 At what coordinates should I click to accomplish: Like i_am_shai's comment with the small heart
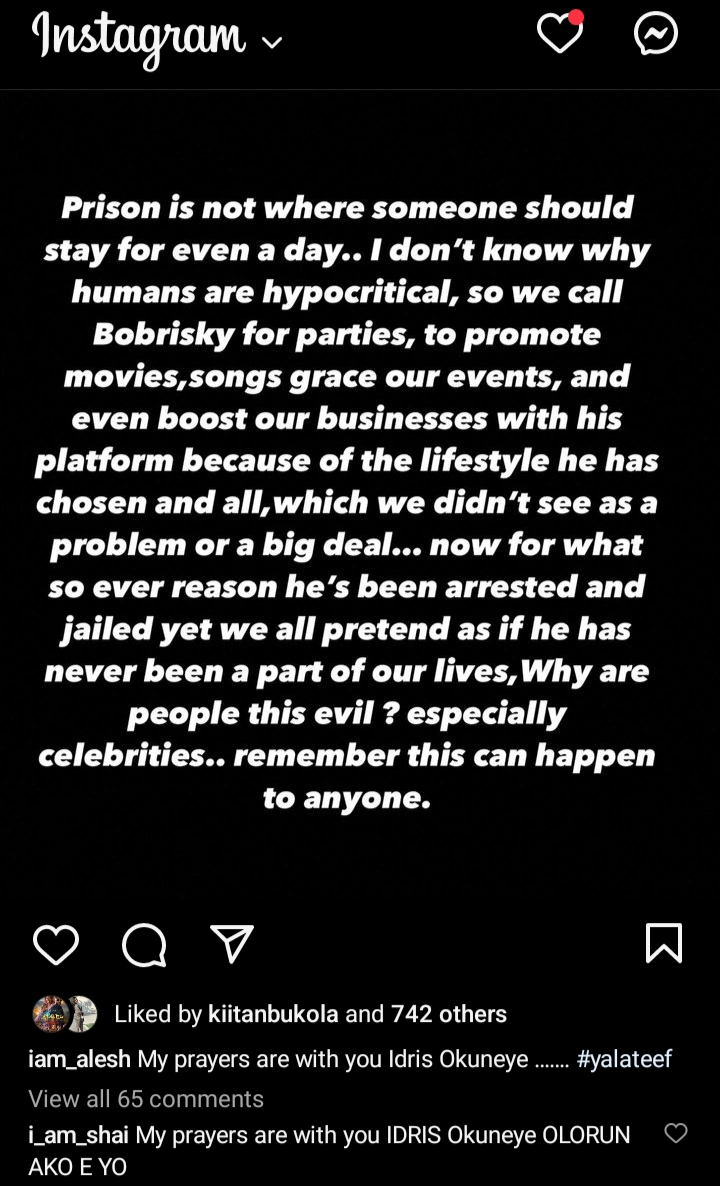coord(676,1133)
